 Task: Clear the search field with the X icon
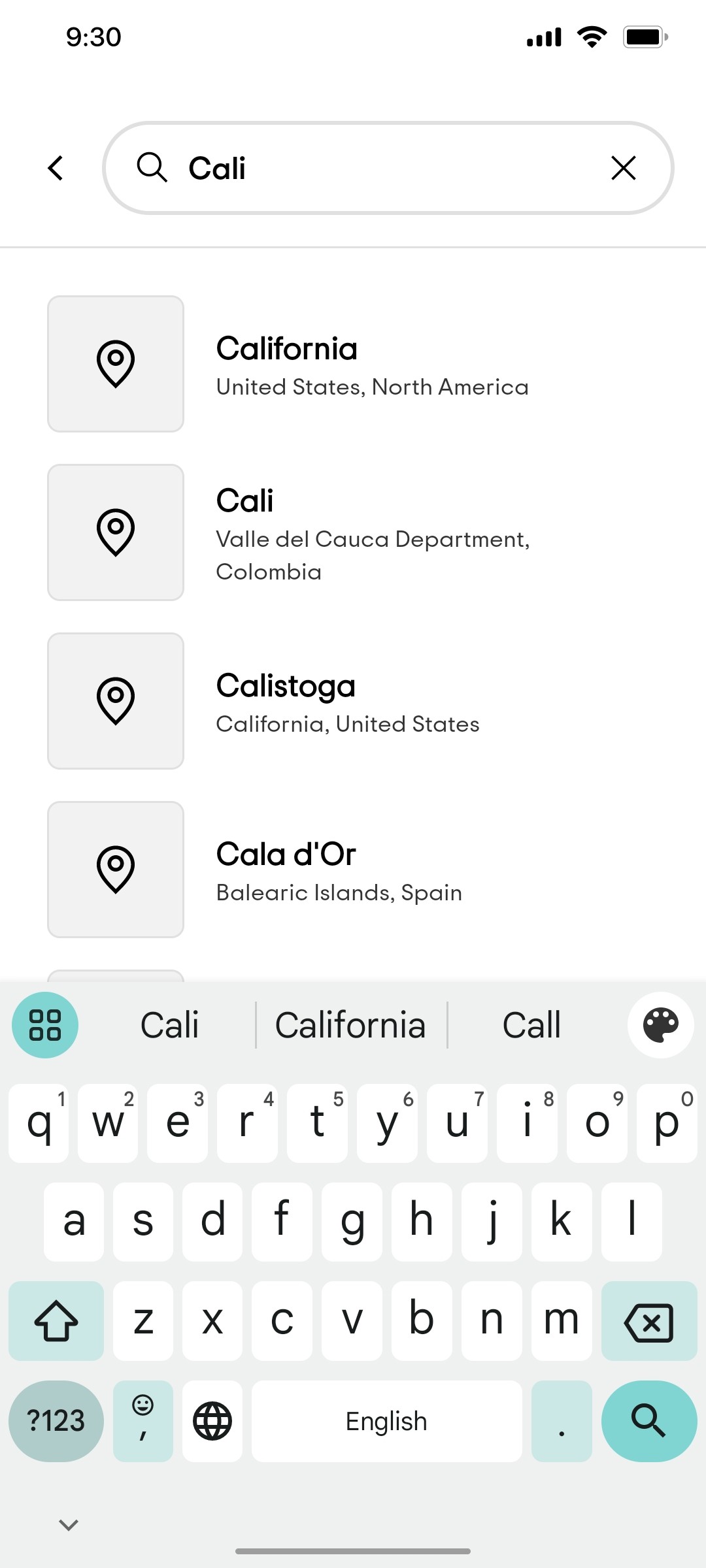(x=623, y=168)
